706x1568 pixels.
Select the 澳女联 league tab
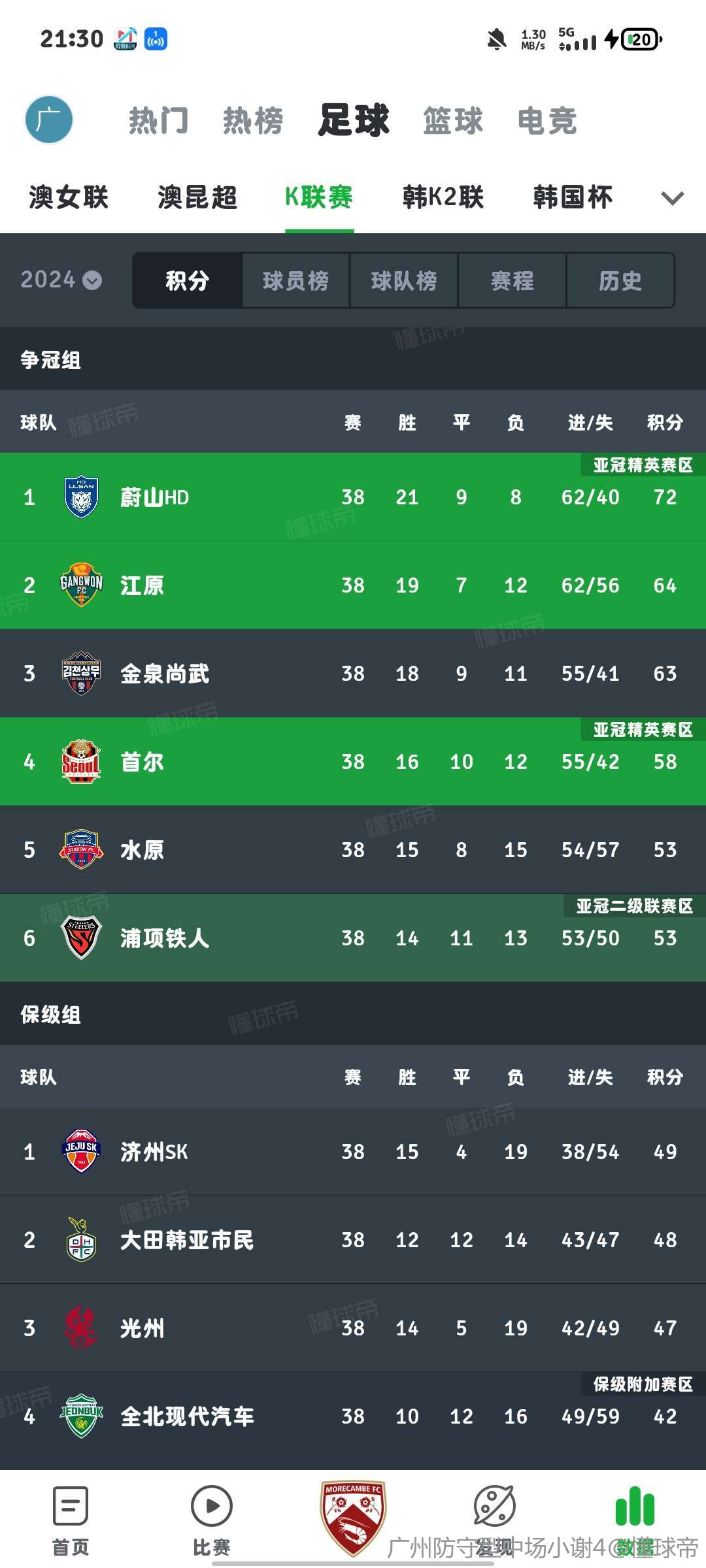pyautogui.click(x=69, y=197)
